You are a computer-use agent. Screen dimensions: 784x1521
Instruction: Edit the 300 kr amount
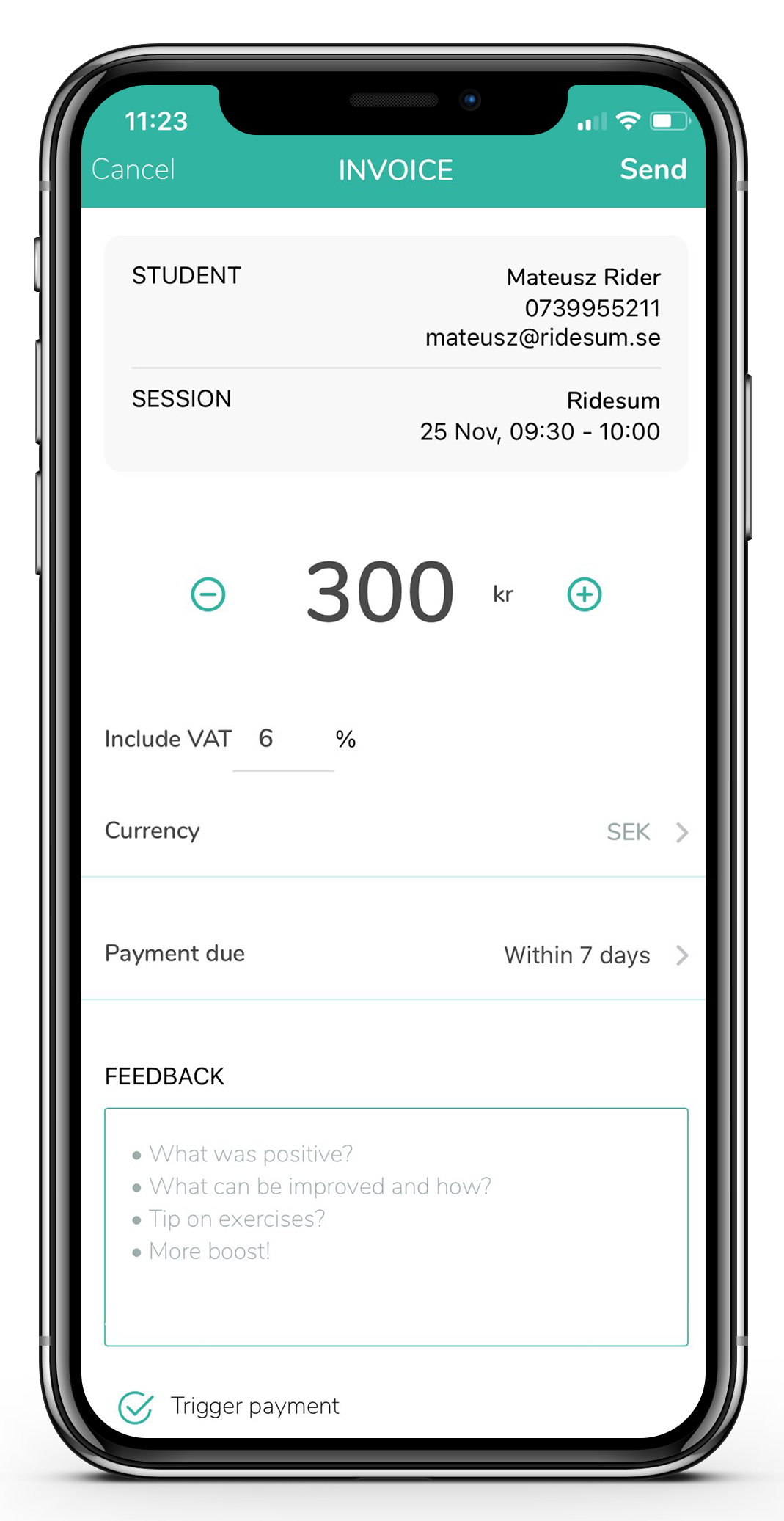point(380,592)
